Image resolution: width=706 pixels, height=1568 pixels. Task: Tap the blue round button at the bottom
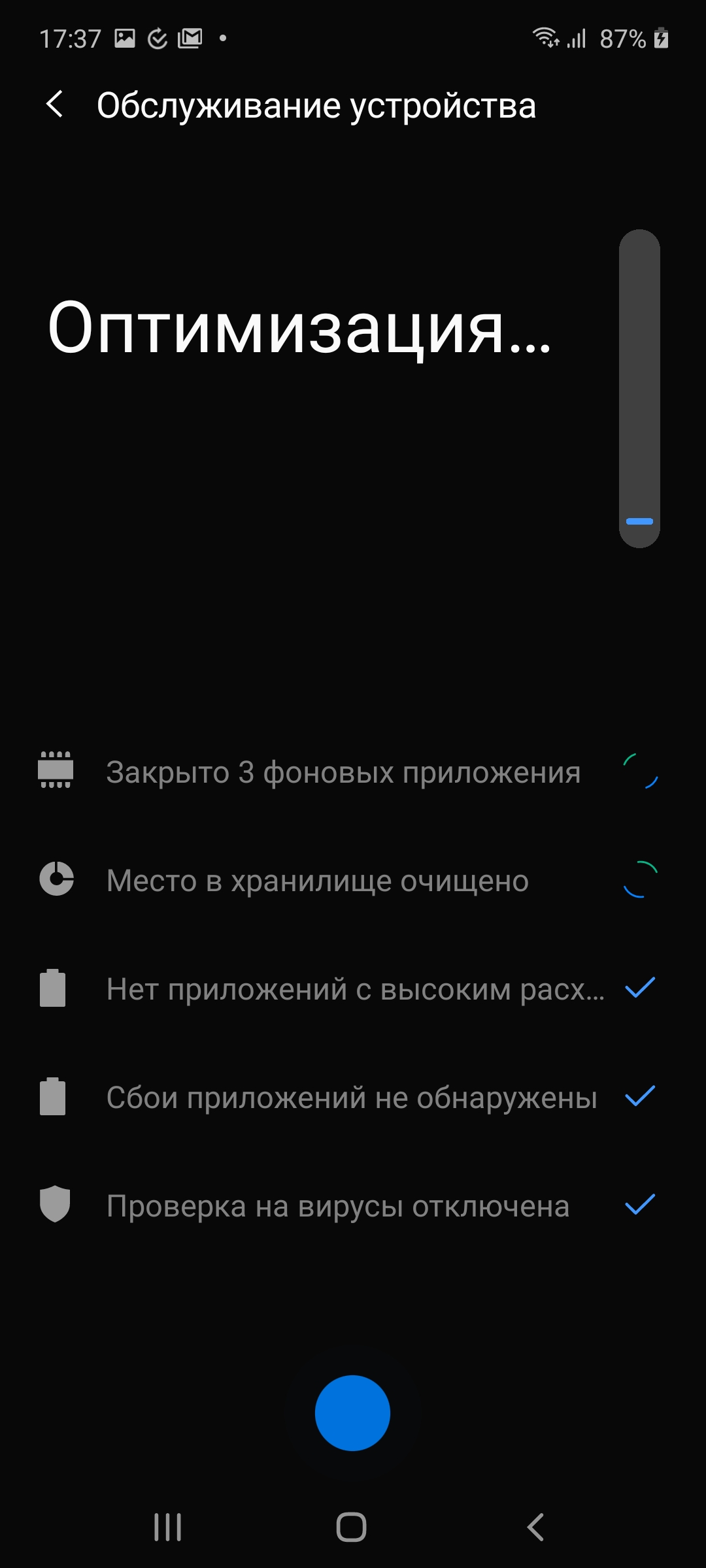click(x=352, y=1413)
